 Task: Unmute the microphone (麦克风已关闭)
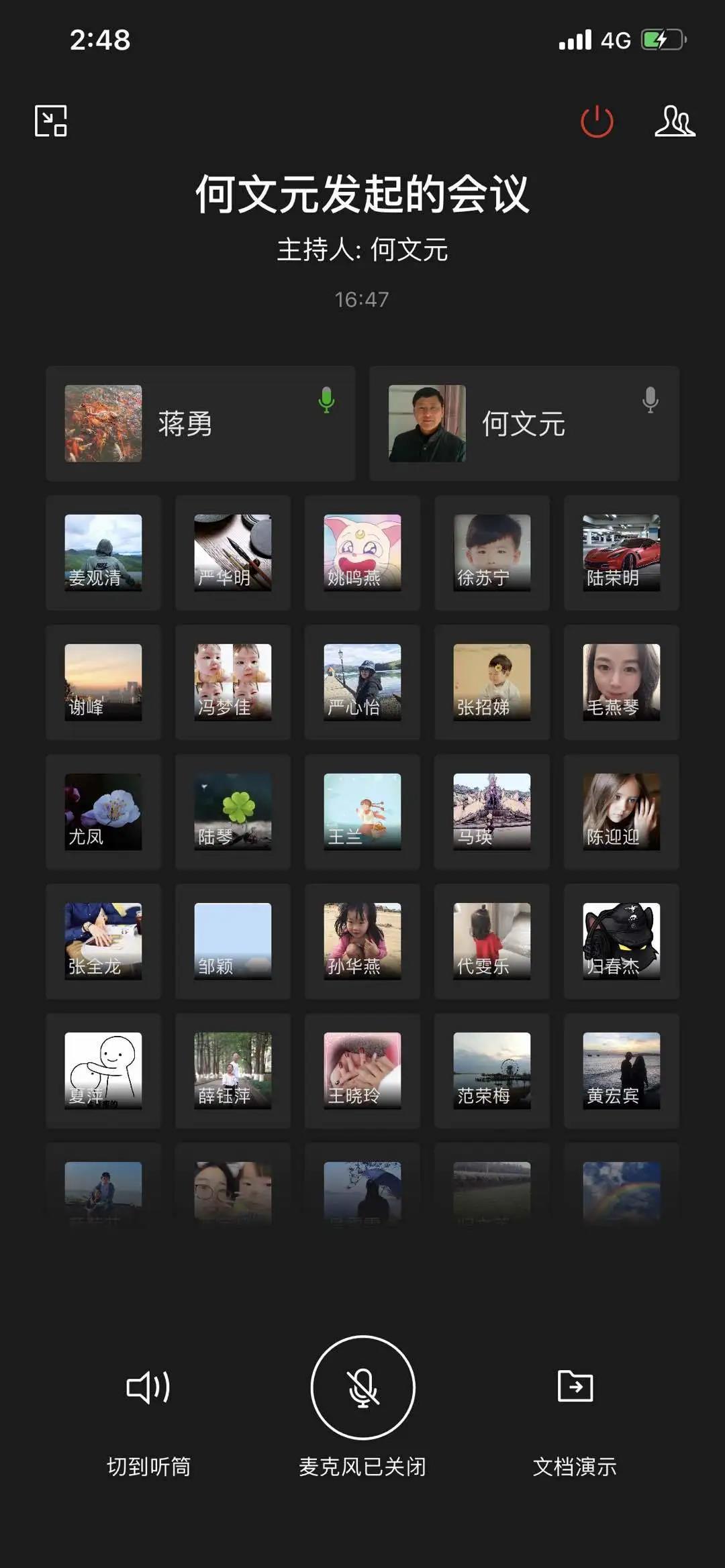[x=362, y=1388]
